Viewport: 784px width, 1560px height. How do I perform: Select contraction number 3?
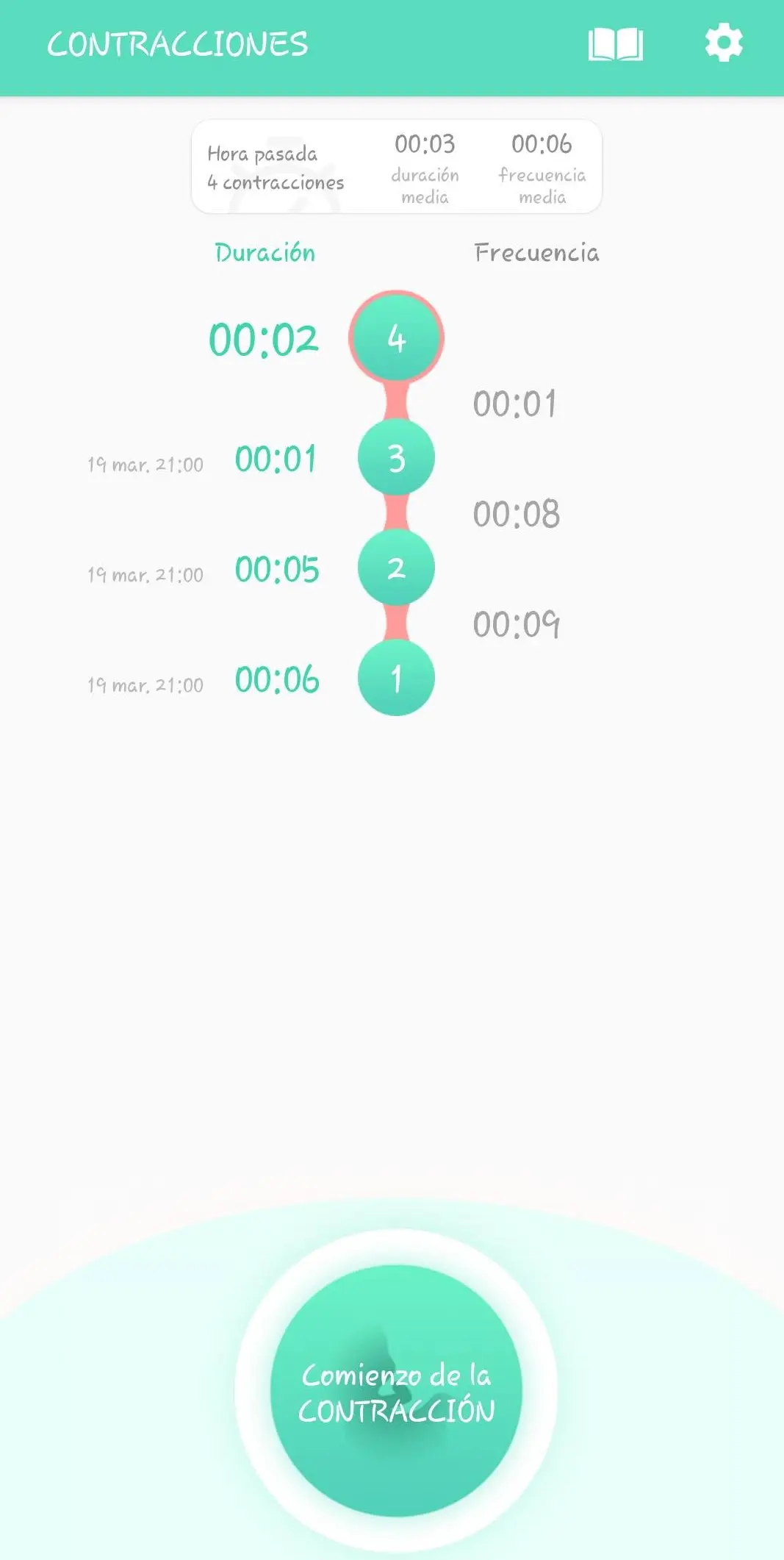point(396,458)
